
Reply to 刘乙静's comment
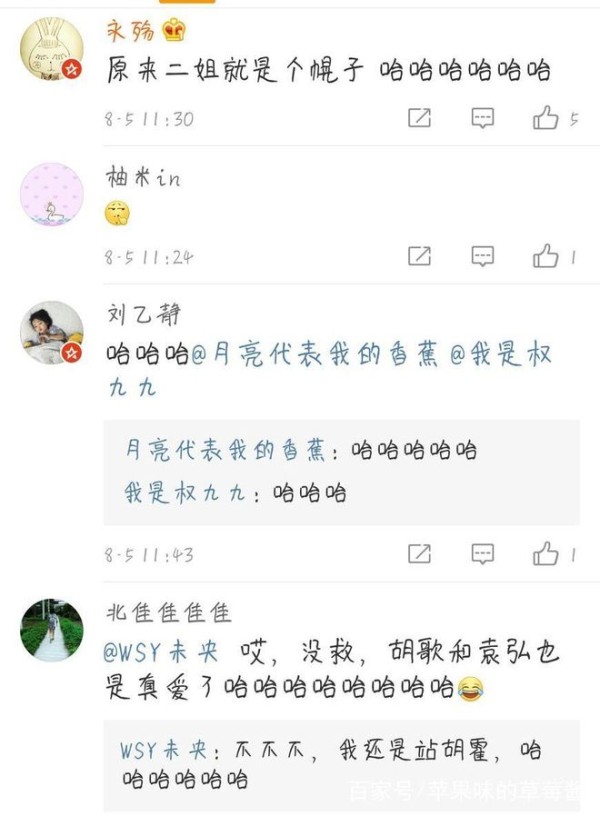coord(483,553)
